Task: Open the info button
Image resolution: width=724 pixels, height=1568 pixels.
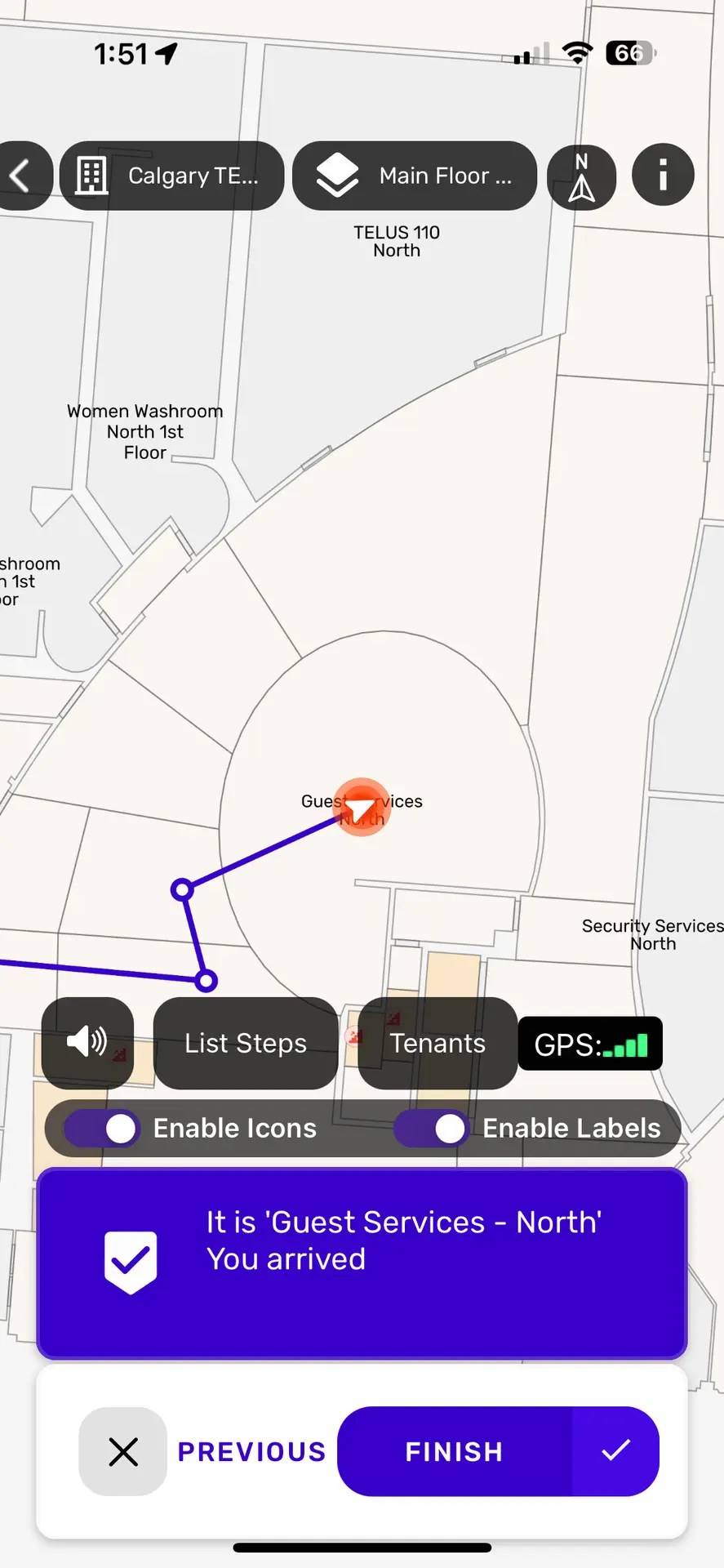Action: click(x=663, y=176)
